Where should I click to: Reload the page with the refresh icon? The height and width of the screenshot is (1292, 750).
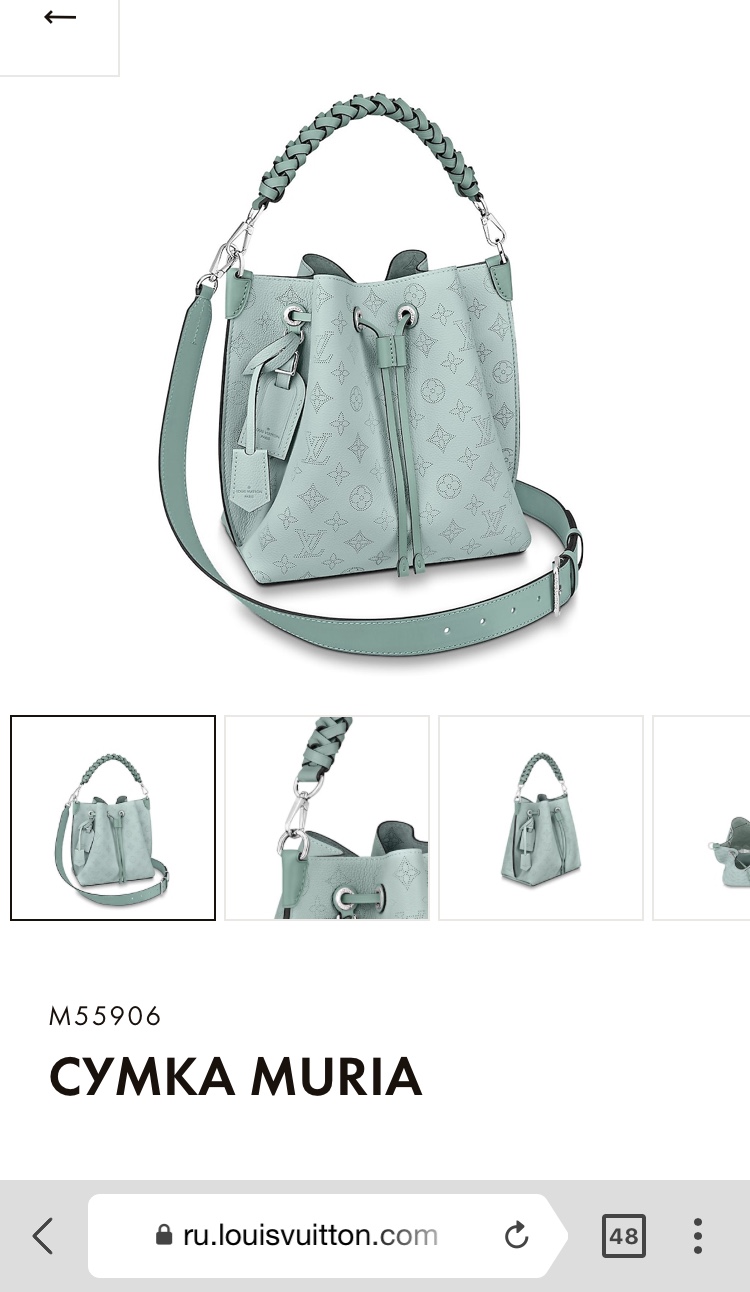(x=516, y=1236)
